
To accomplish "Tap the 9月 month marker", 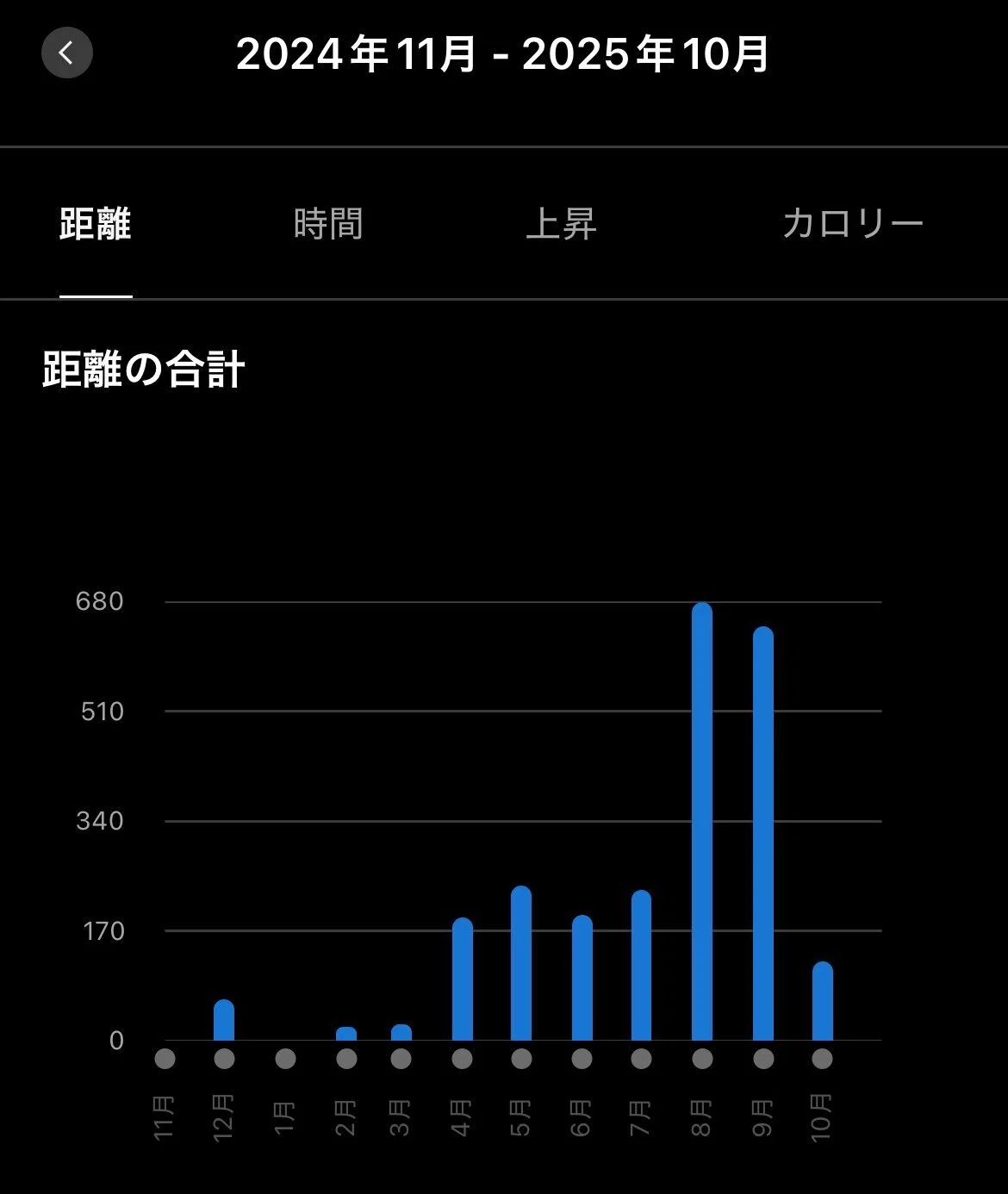I will pos(763,1059).
